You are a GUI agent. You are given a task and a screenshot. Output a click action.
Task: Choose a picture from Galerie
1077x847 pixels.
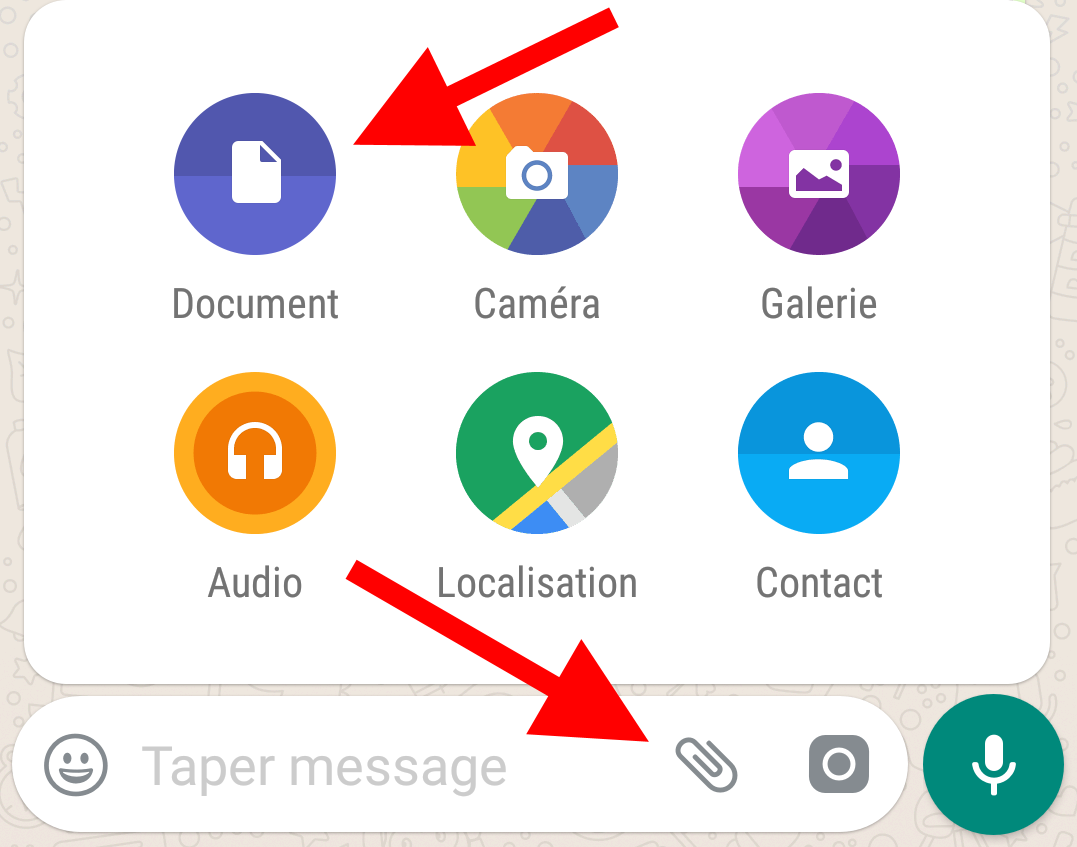tap(819, 175)
